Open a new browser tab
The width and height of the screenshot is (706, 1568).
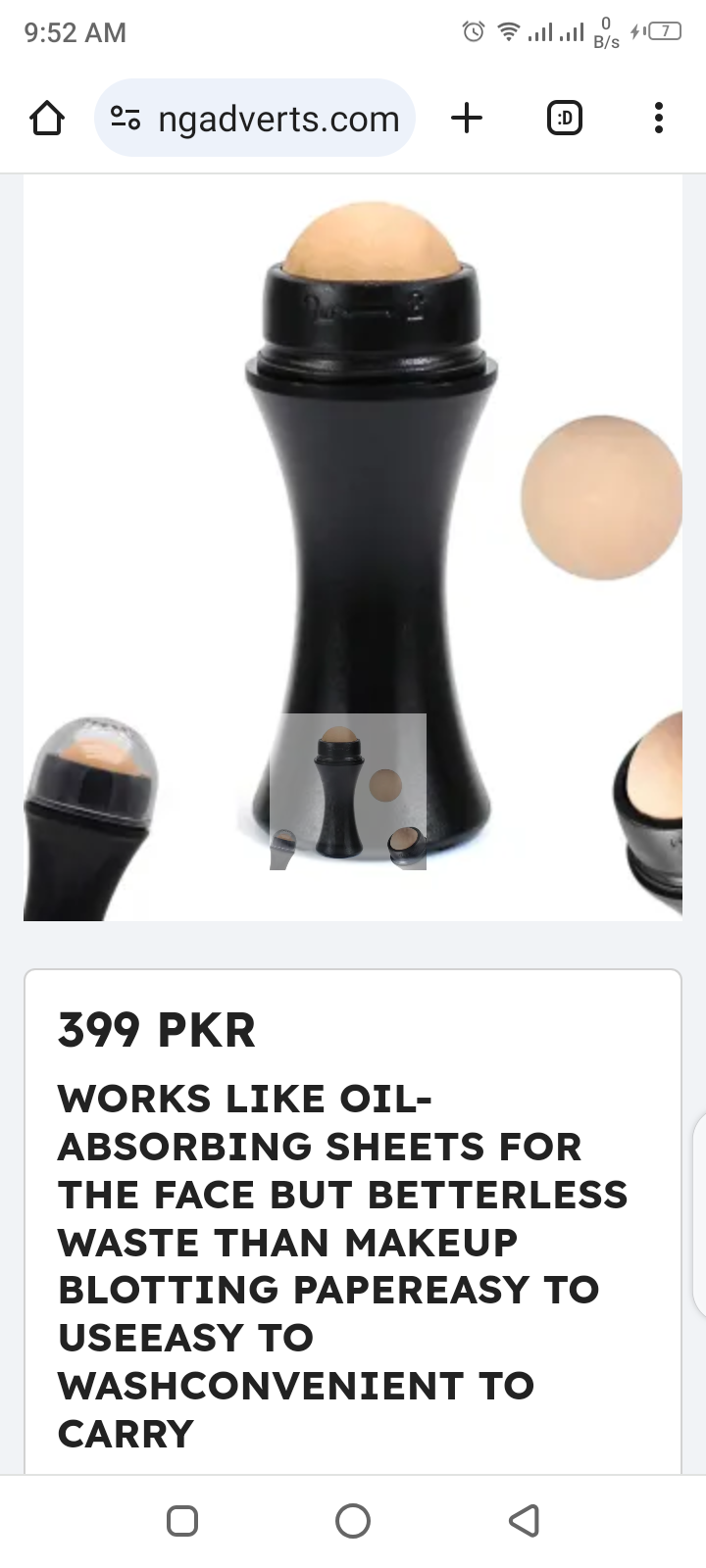click(x=467, y=119)
